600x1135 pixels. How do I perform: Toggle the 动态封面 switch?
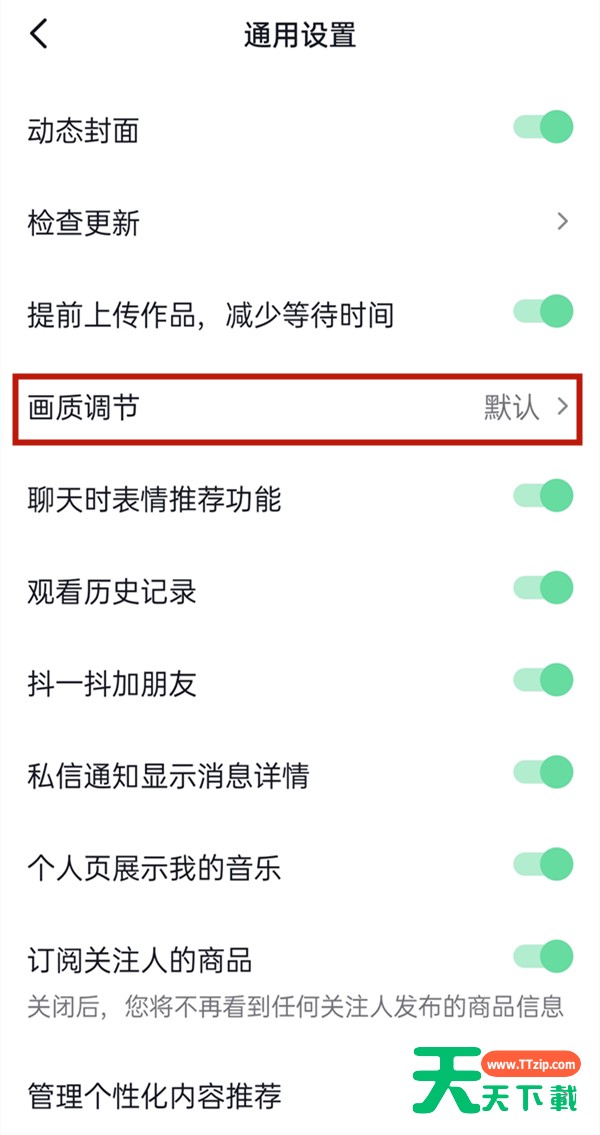click(544, 127)
